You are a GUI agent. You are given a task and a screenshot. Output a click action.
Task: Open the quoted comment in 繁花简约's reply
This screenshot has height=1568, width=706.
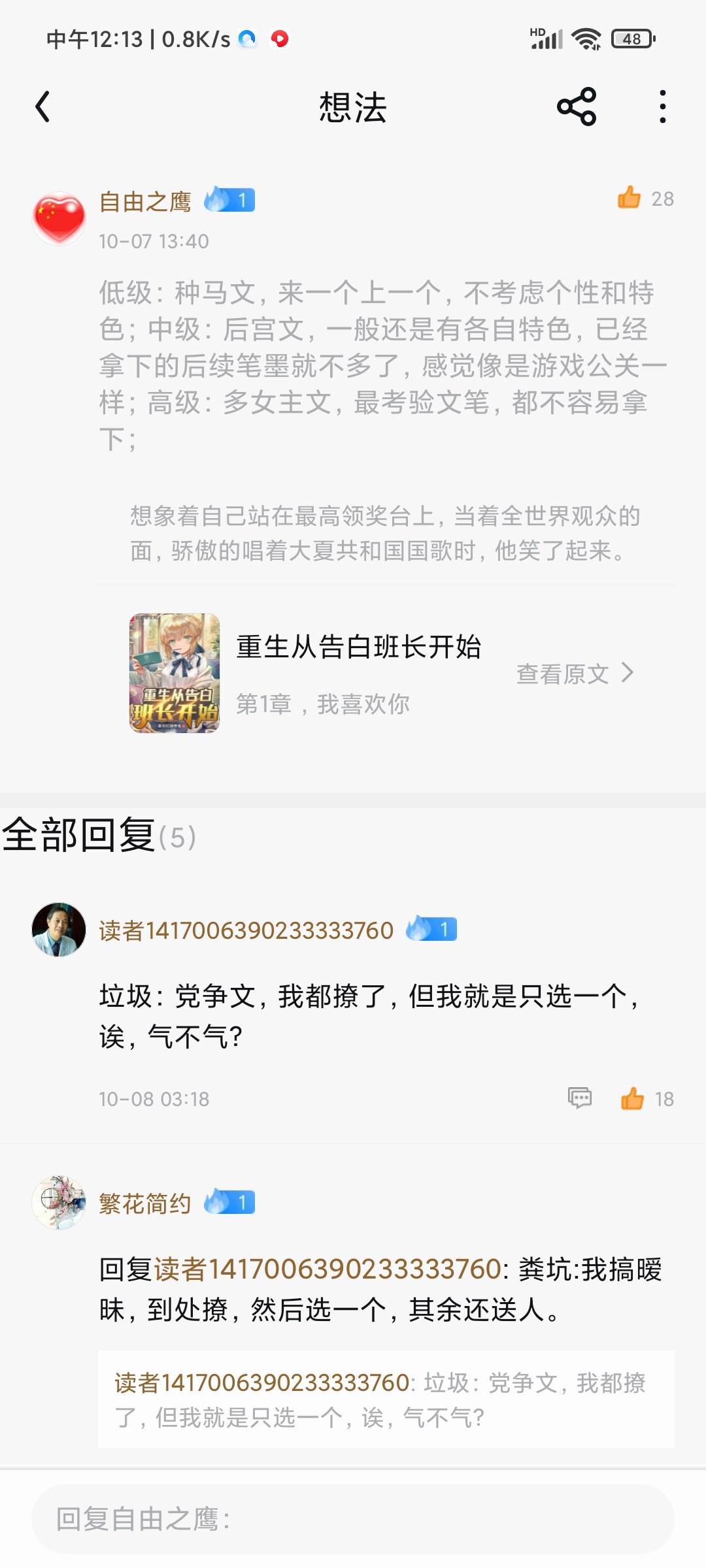pyautogui.click(x=386, y=1399)
